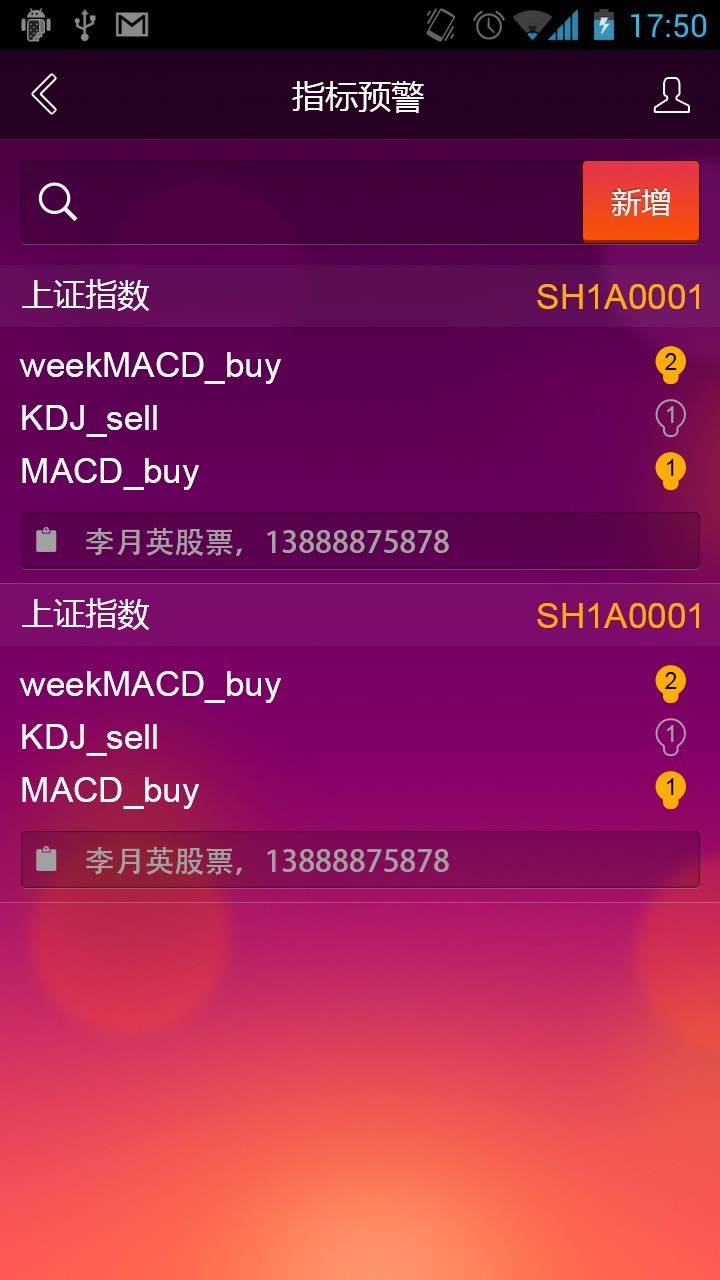Tap the first 李月英股票 note field
Image resolution: width=720 pixels, height=1280 pixels.
360,541
